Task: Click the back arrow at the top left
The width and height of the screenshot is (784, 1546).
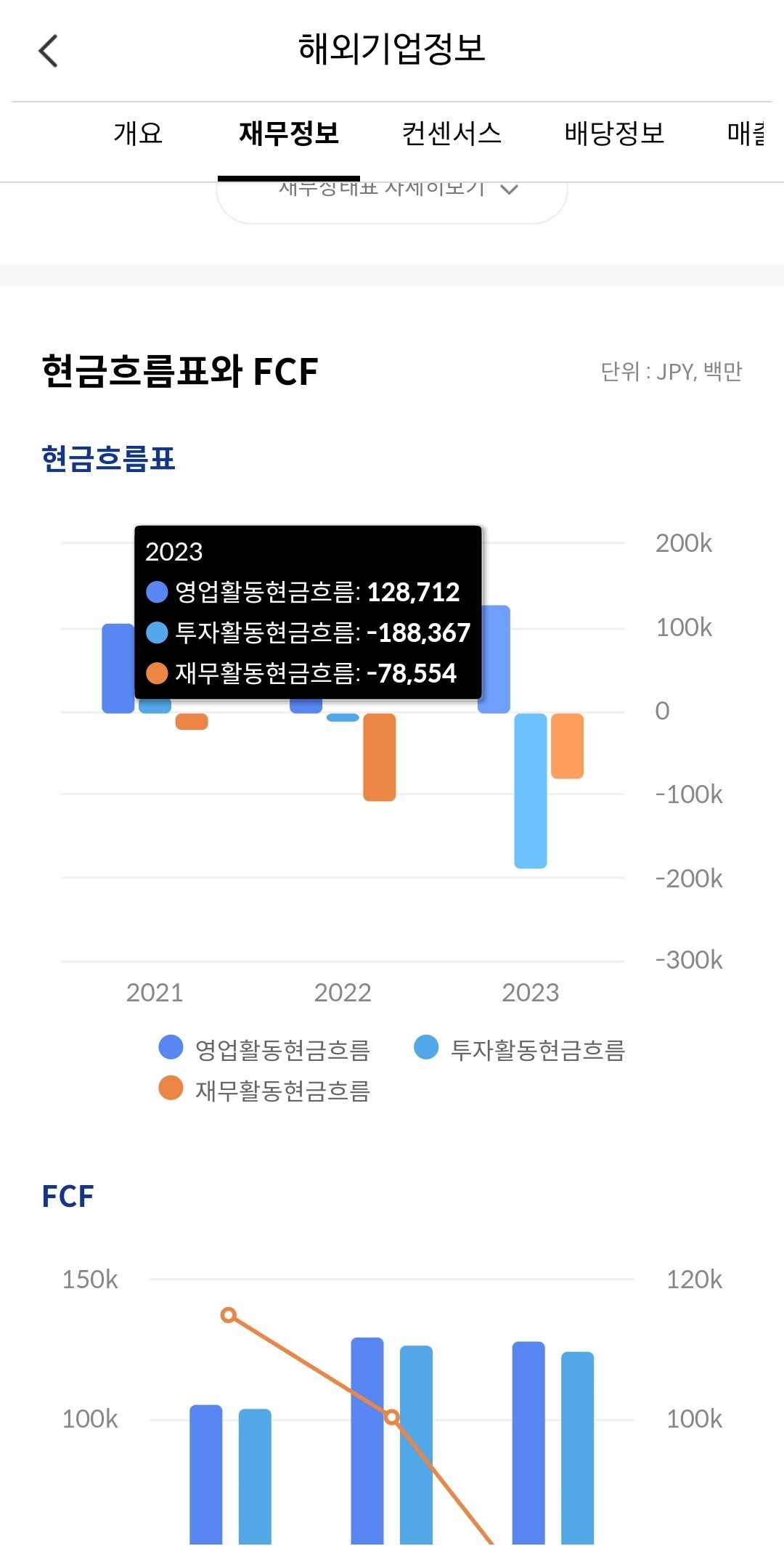Action: 46,51
